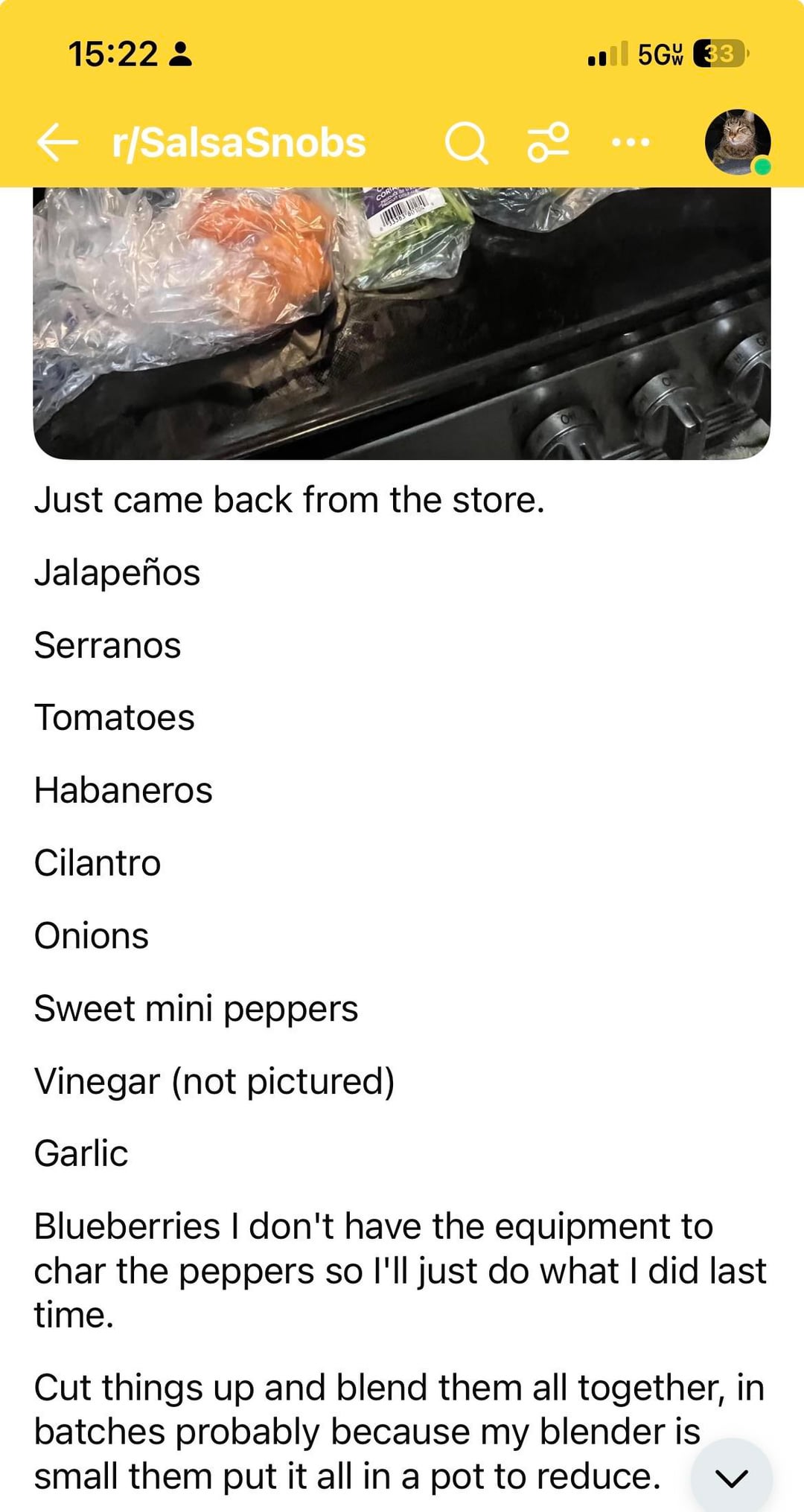Jump down with the chevron button
The width and height of the screenshot is (804, 1512).
click(x=731, y=1478)
